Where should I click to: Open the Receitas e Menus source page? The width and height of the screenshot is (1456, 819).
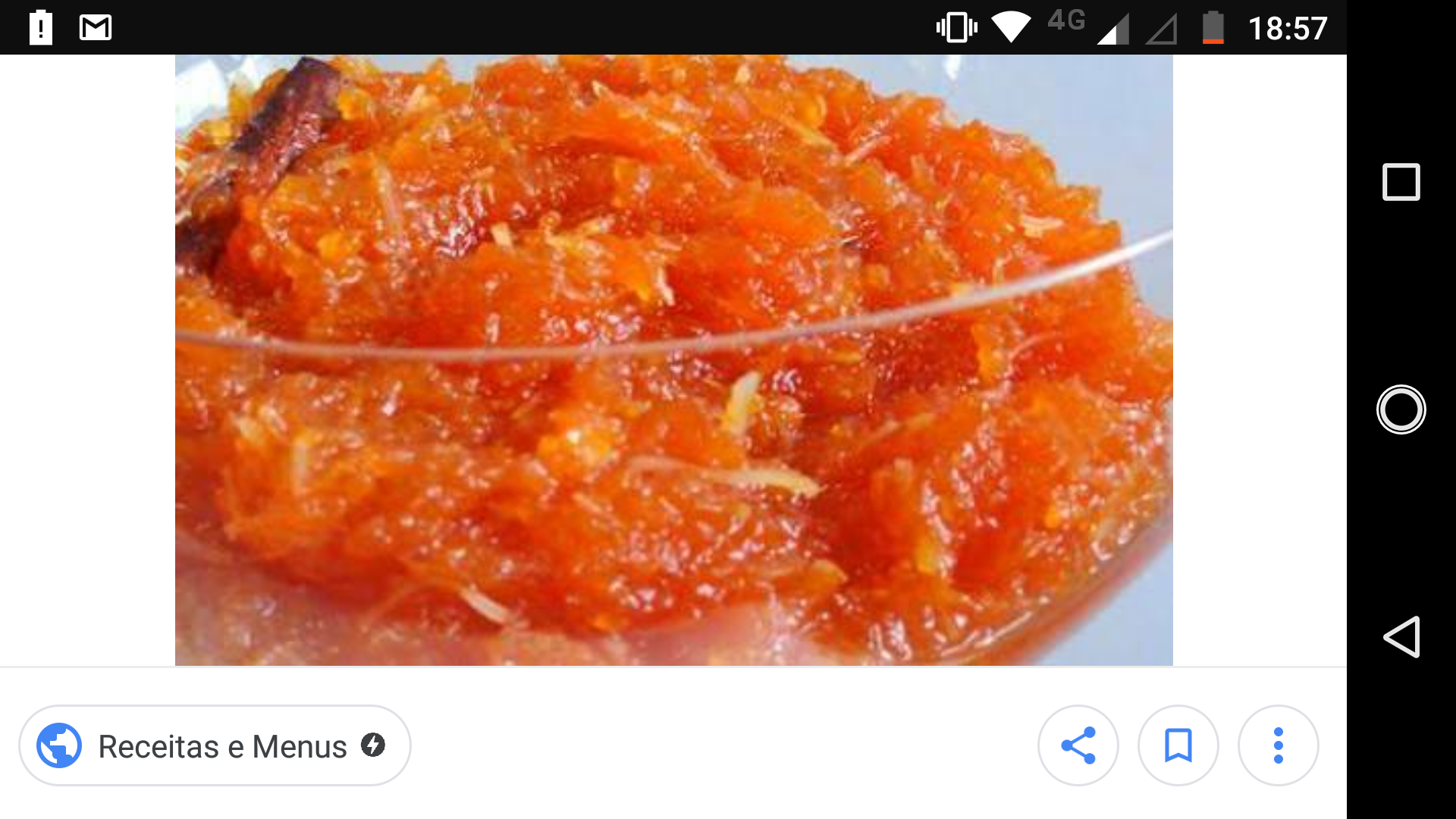click(215, 746)
